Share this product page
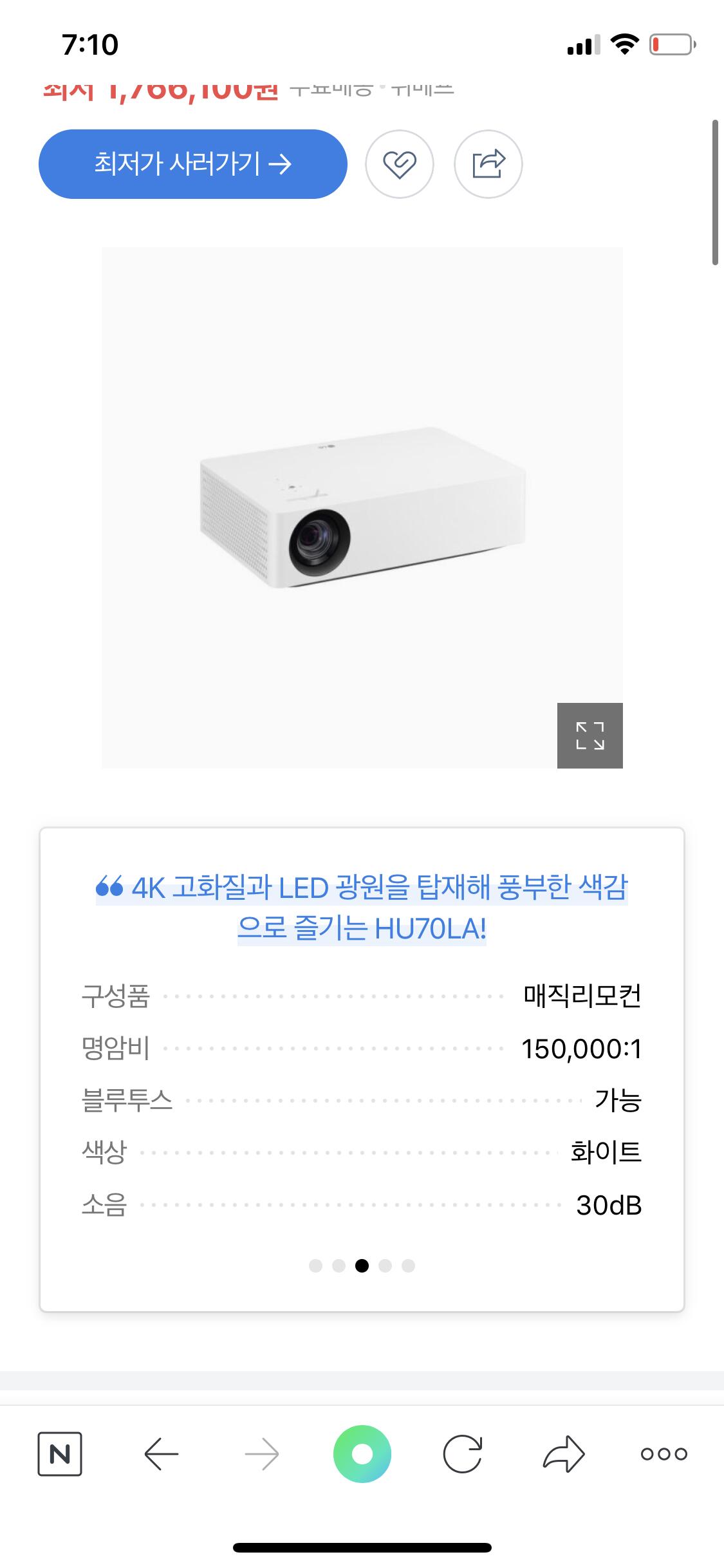 tap(488, 164)
